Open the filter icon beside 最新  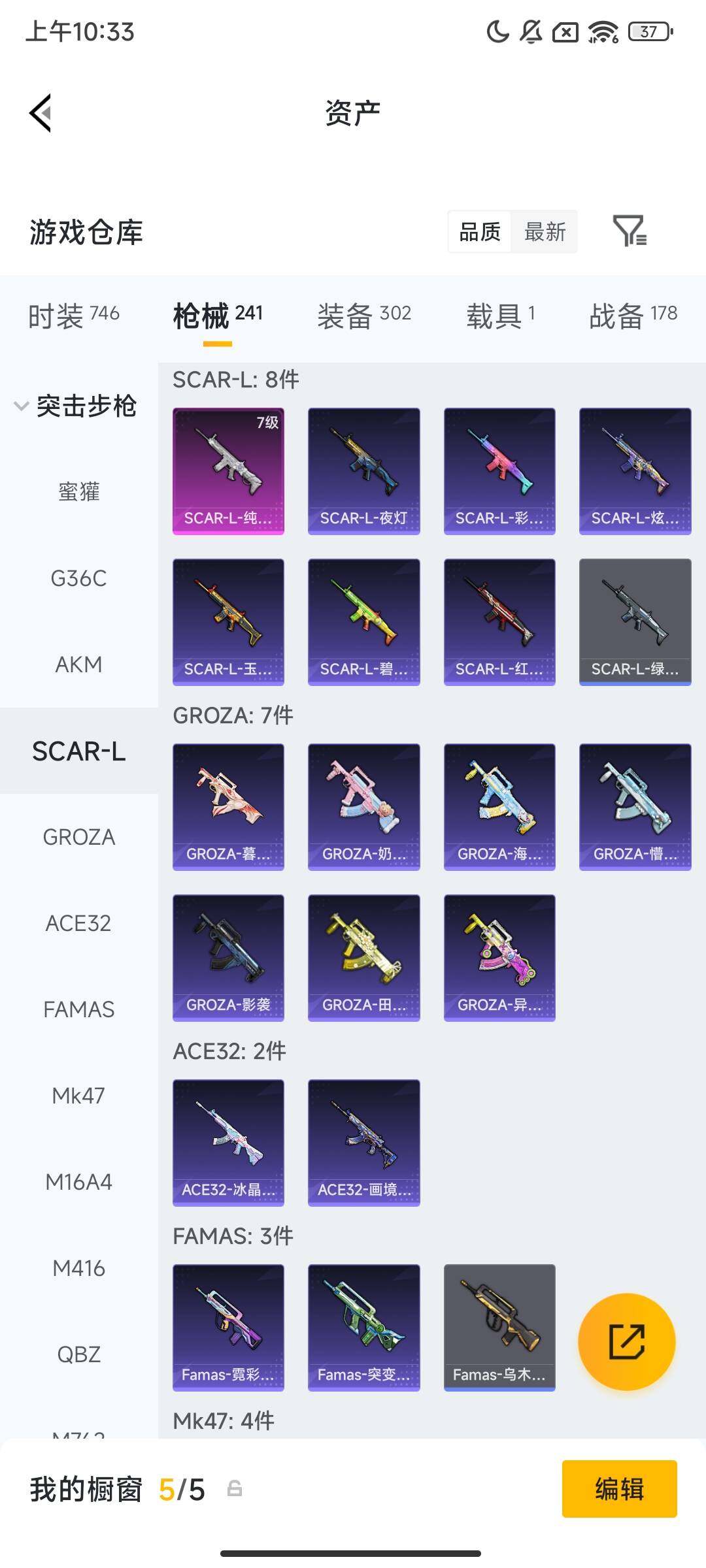coord(629,231)
